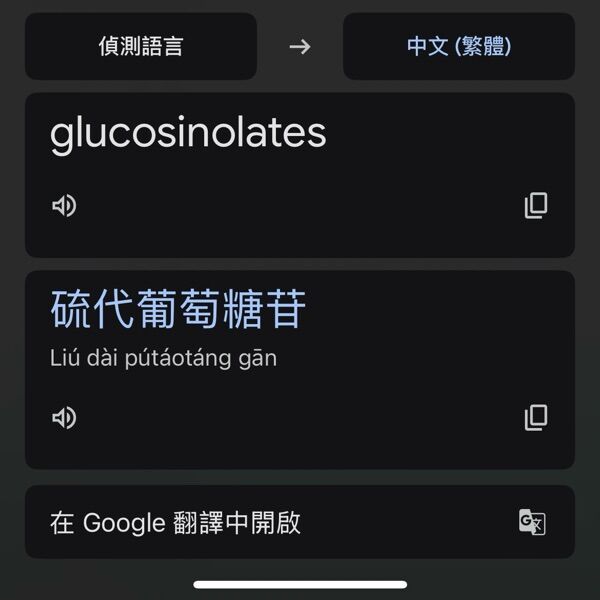600x600 pixels.
Task: Copy the source text glucosinolates
Action: 536,206
